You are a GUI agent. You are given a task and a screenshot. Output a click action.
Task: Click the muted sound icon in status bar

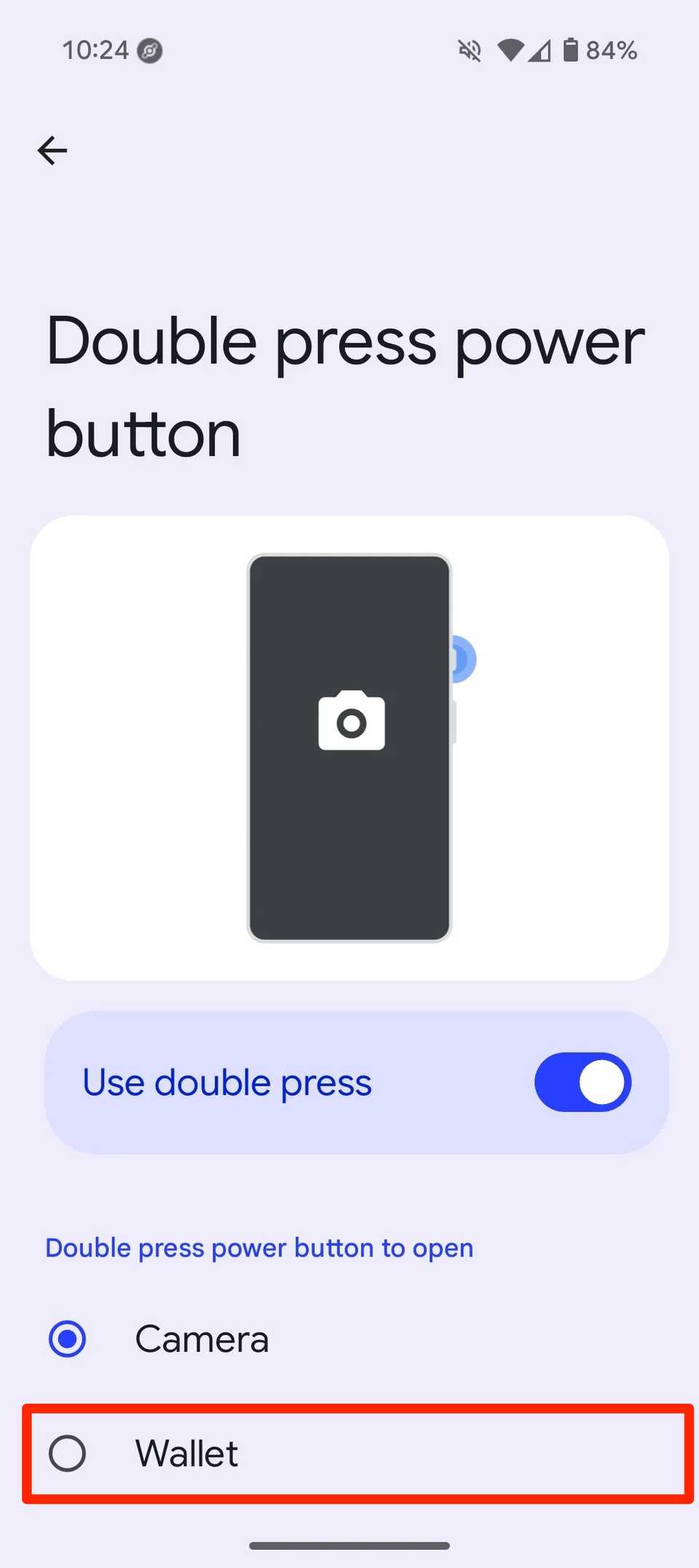click(470, 49)
